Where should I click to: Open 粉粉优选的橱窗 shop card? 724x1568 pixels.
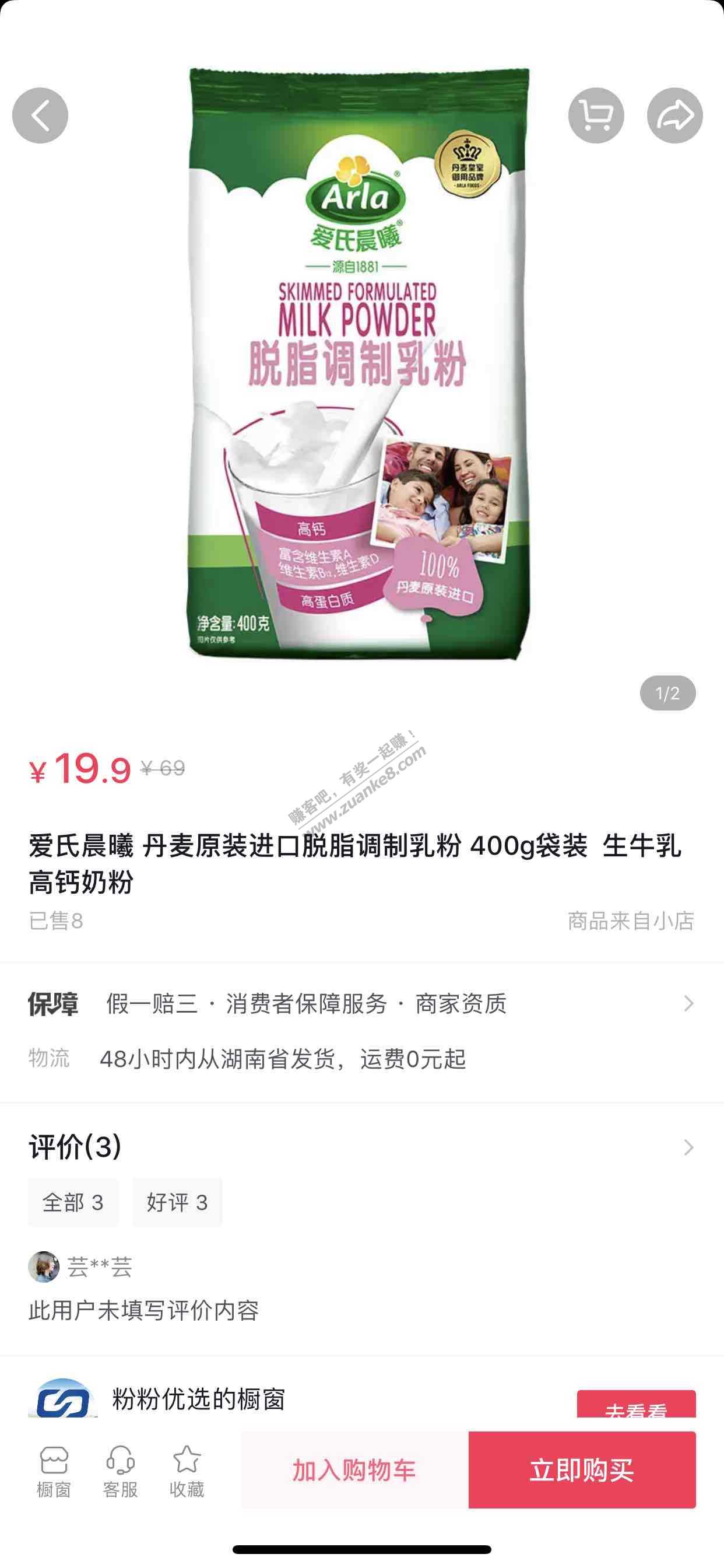click(199, 1399)
